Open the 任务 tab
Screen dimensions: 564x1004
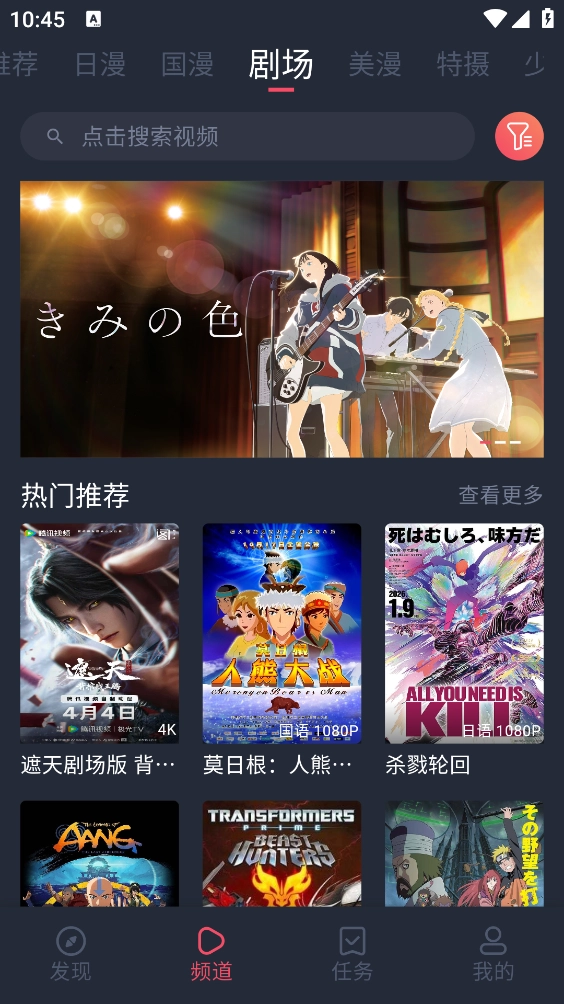pos(352,954)
